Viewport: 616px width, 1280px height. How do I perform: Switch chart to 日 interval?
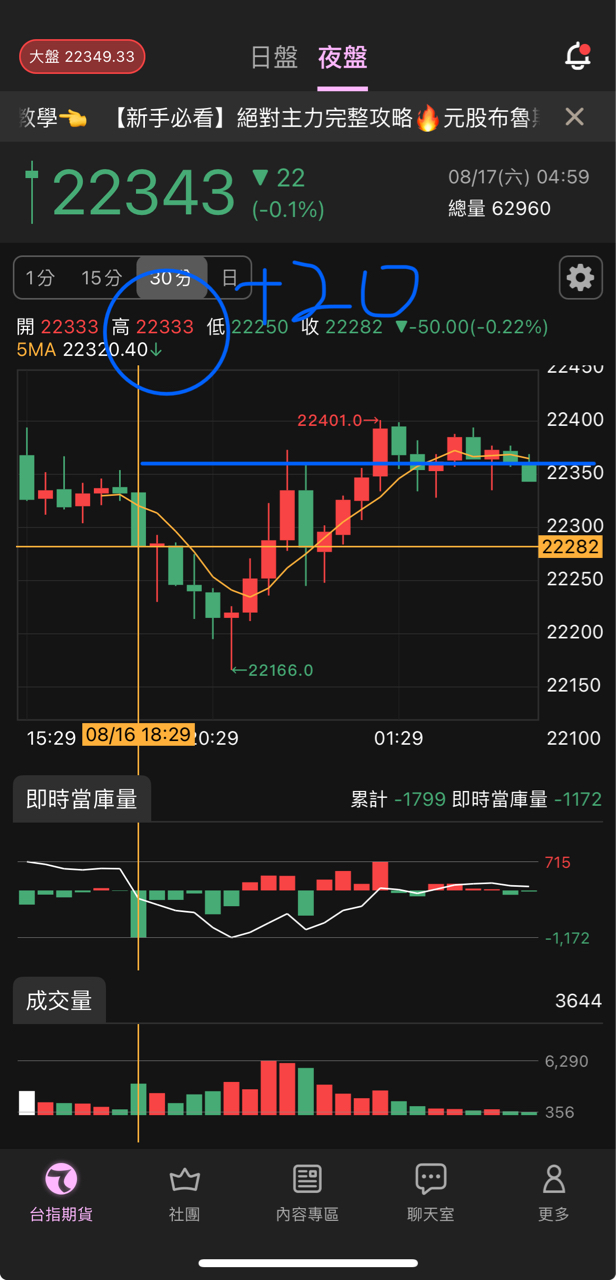point(229,278)
